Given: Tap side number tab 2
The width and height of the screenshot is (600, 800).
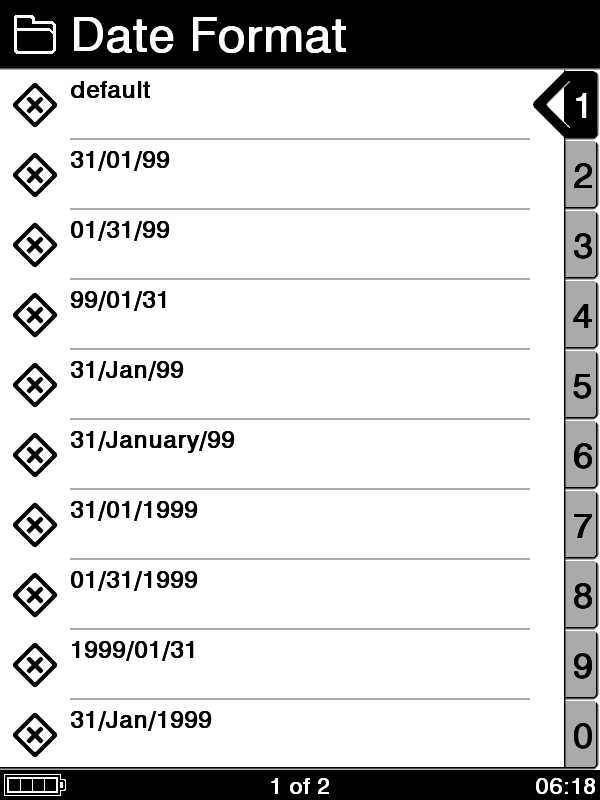Looking at the screenshot, I should [582, 176].
